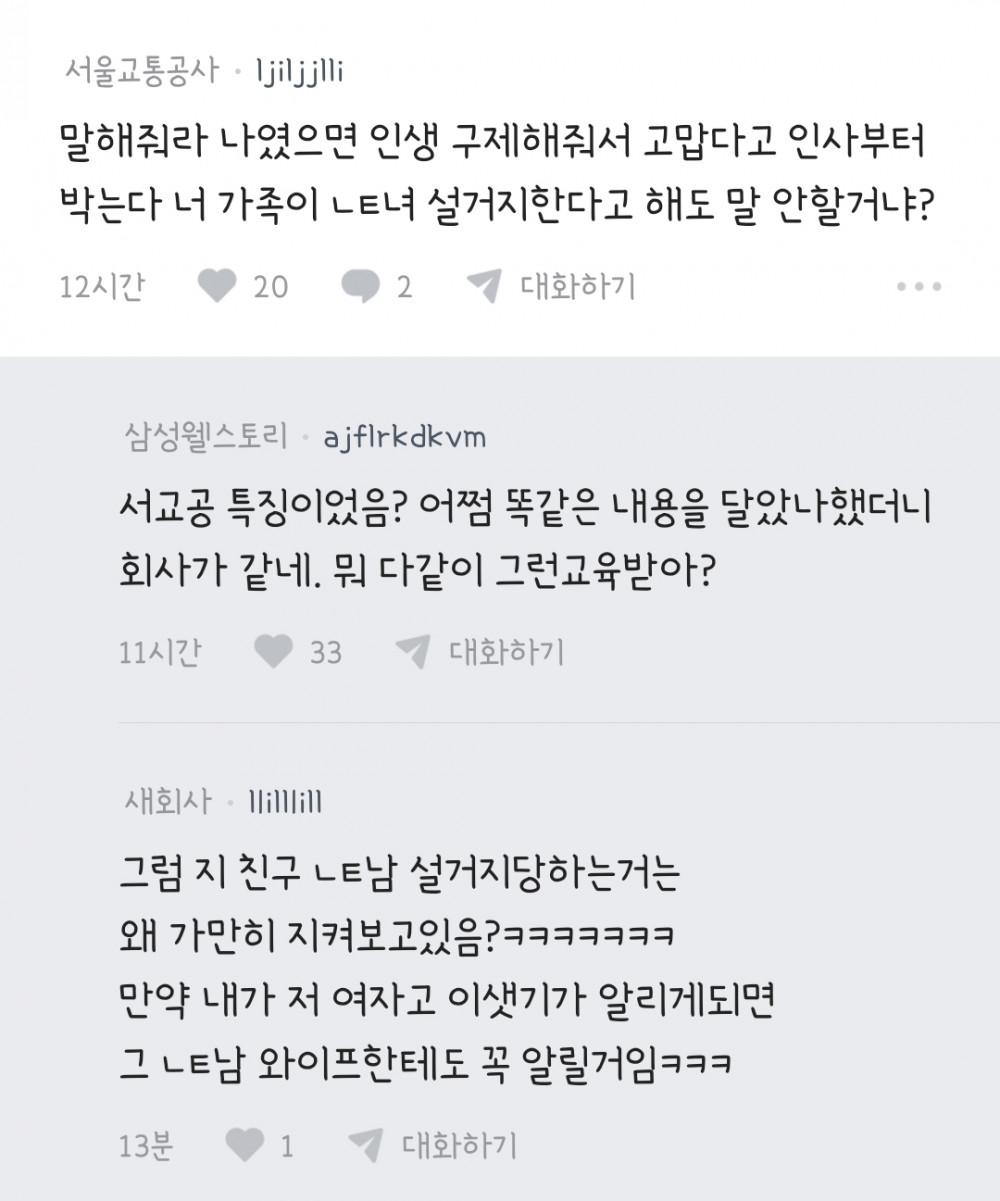Click the paper plane icon on the first comment
Viewport: 1000px width, 1201px height.
(488, 286)
